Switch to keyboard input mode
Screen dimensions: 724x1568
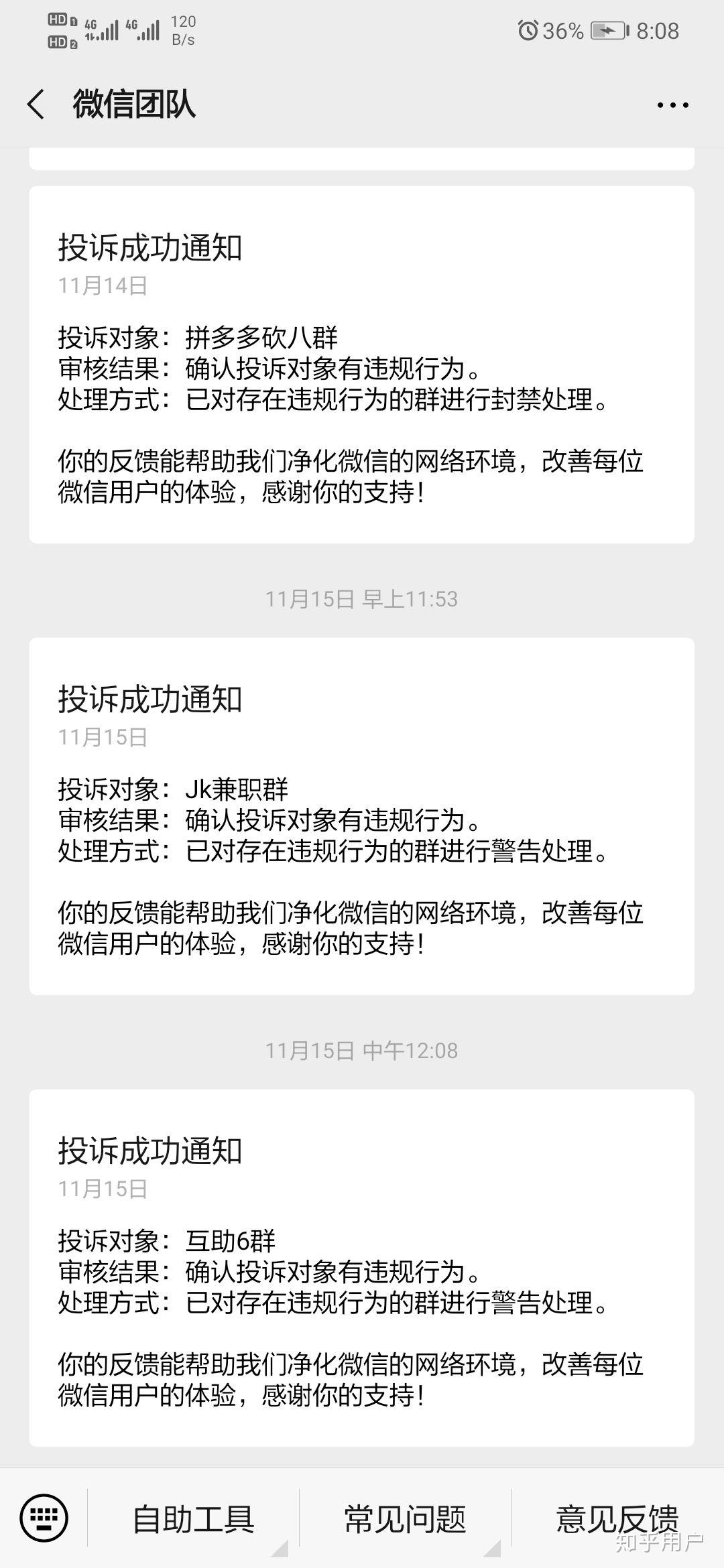click(44, 1518)
